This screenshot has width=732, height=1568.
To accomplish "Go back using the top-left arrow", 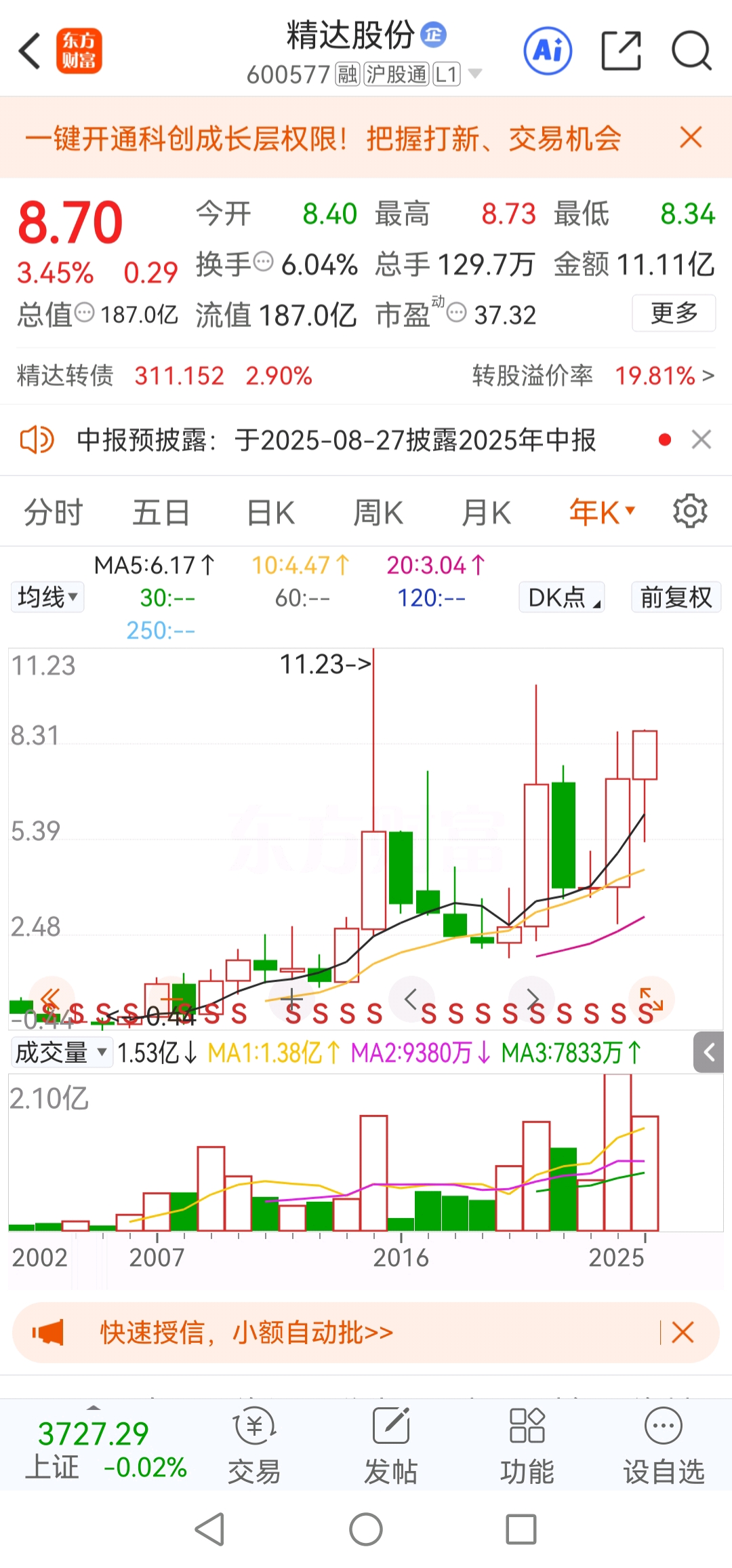I will click(x=30, y=51).
